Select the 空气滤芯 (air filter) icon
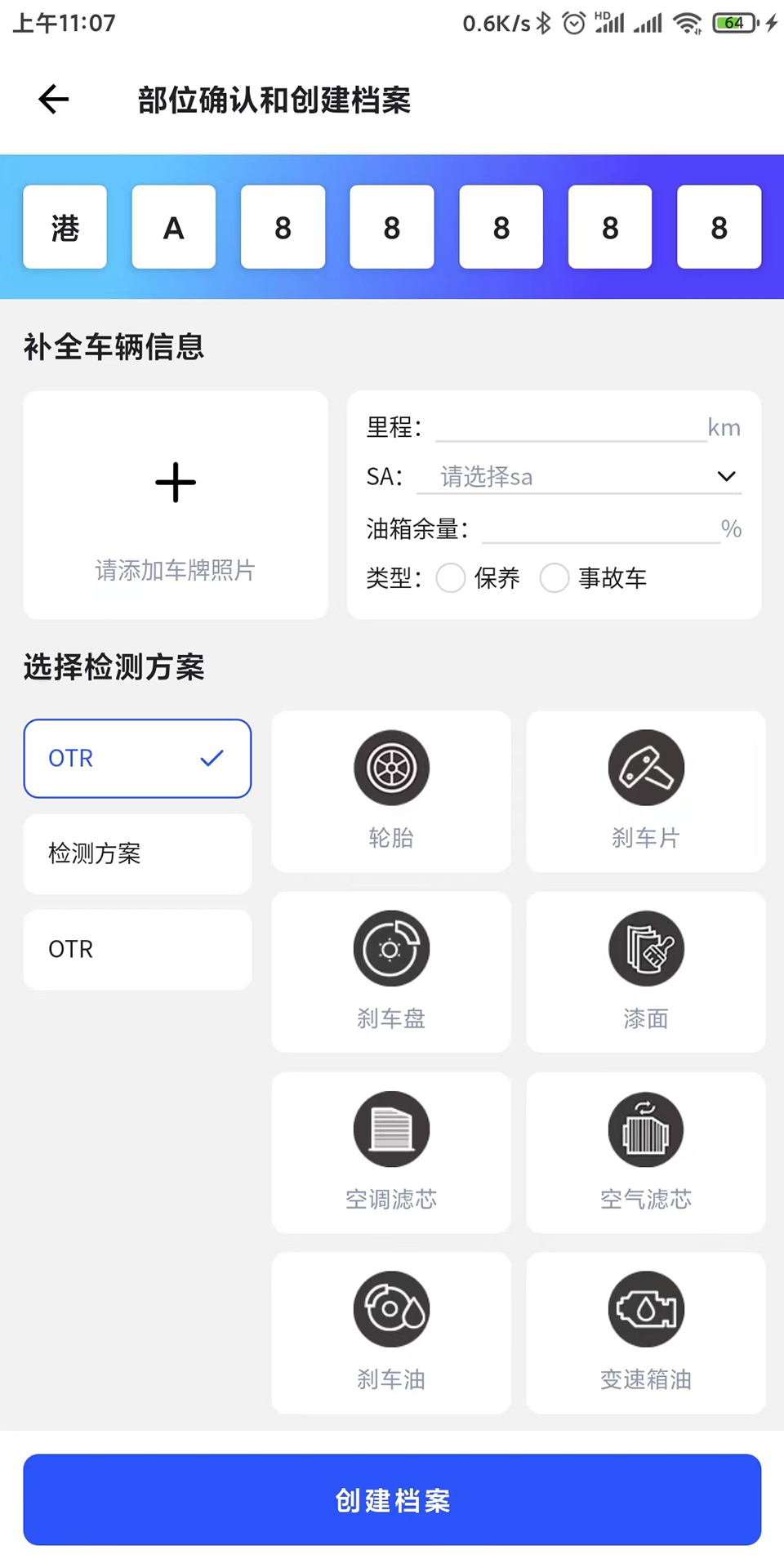This screenshot has height=1568, width=784. tap(645, 1129)
